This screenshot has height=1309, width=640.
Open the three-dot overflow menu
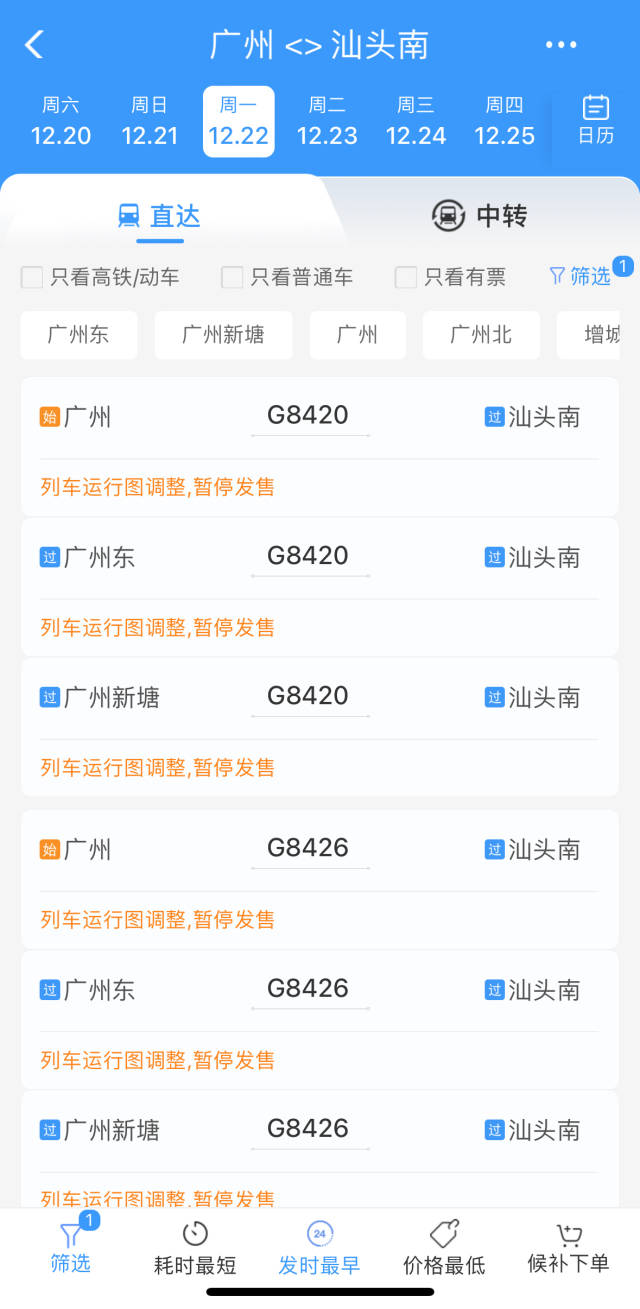point(561,45)
